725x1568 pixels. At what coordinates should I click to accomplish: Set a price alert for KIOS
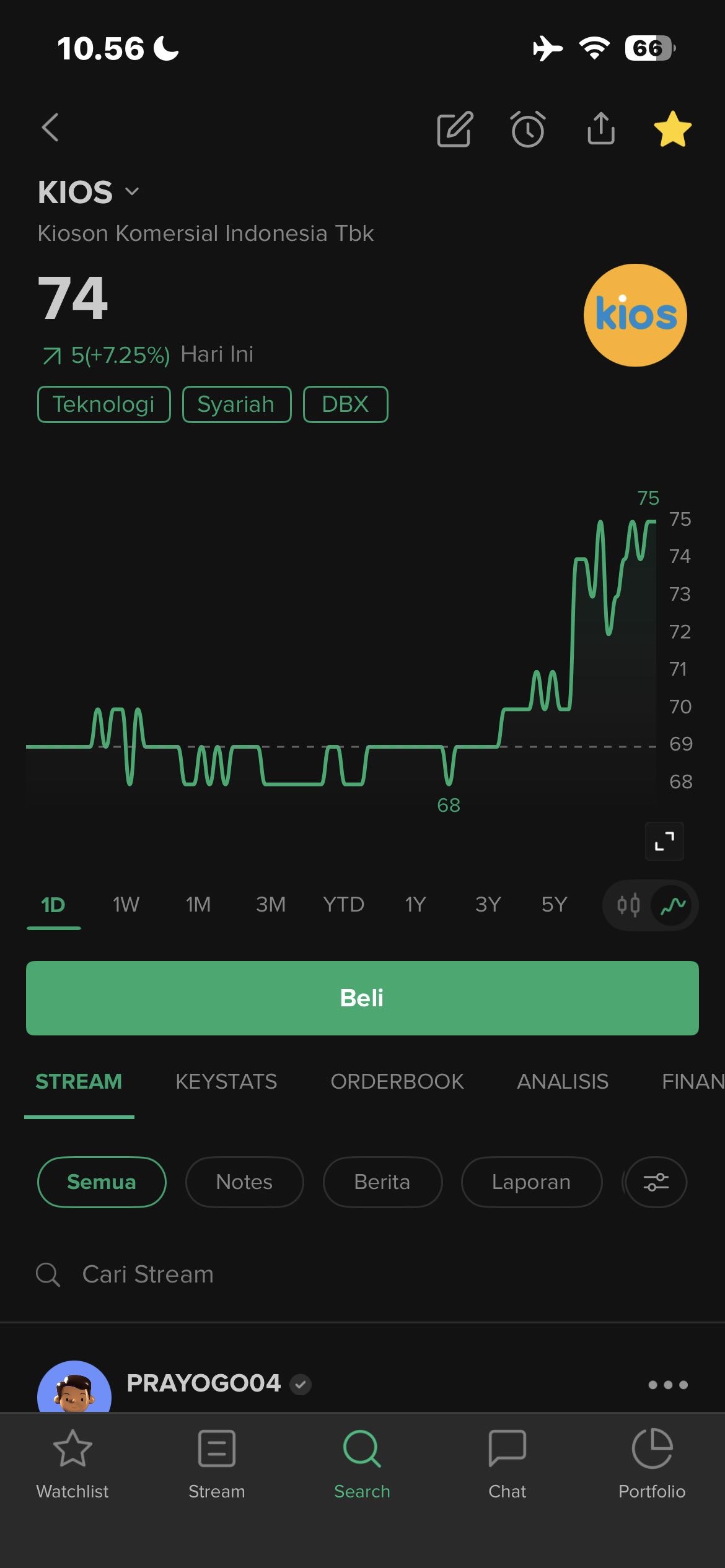(528, 129)
